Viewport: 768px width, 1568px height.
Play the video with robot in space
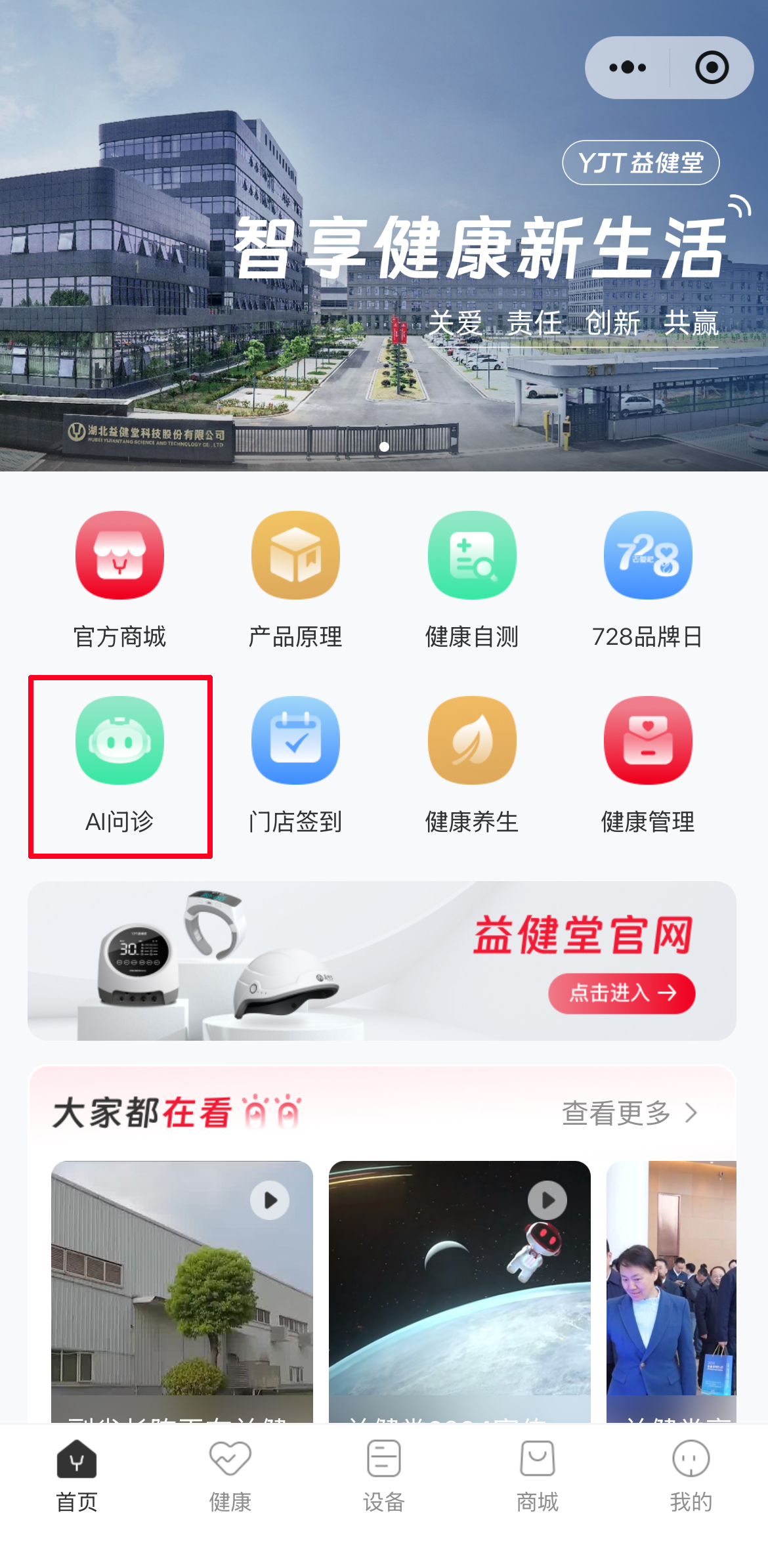[459, 1280]
